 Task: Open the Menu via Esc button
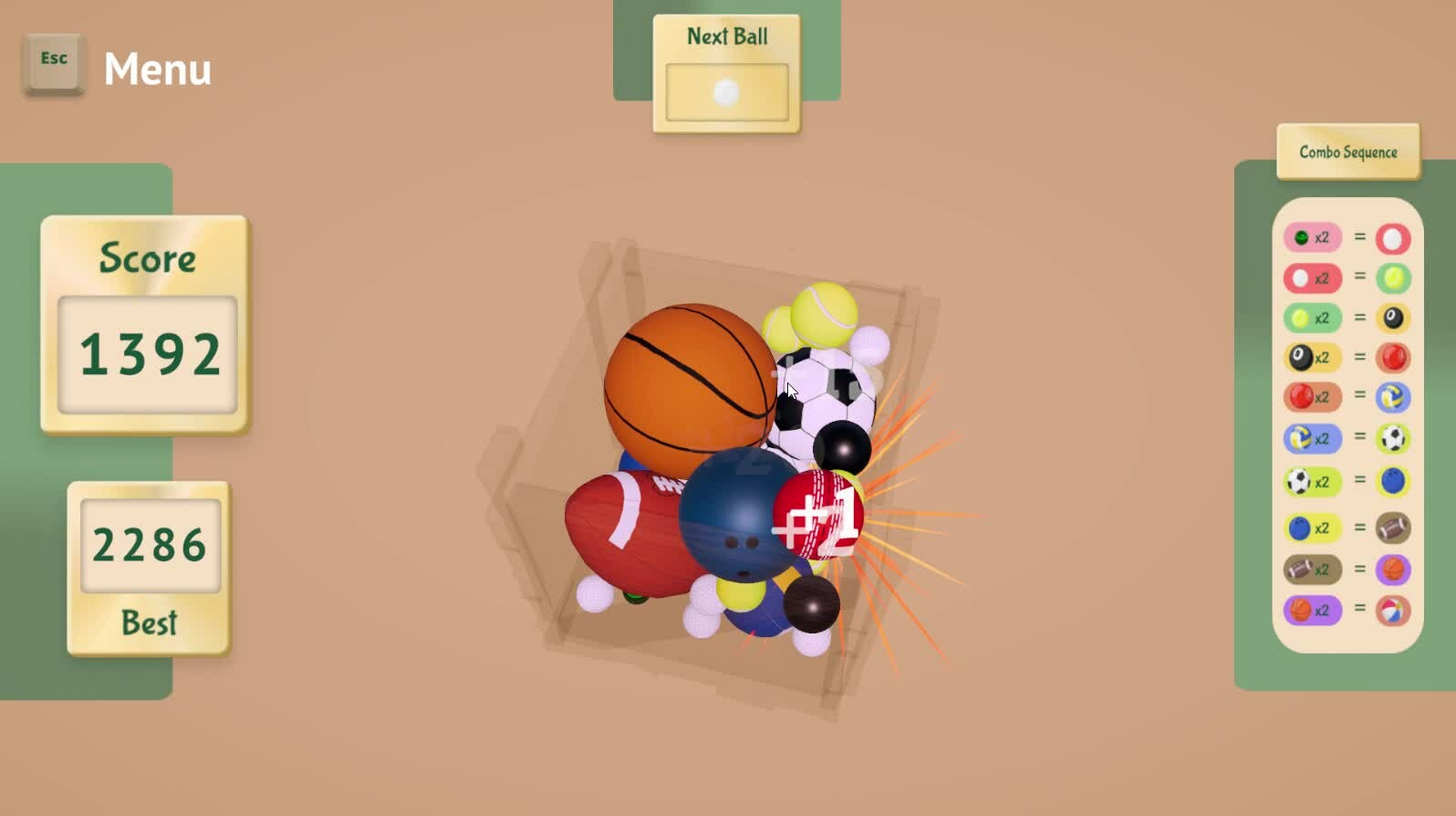tap(54, 62)
